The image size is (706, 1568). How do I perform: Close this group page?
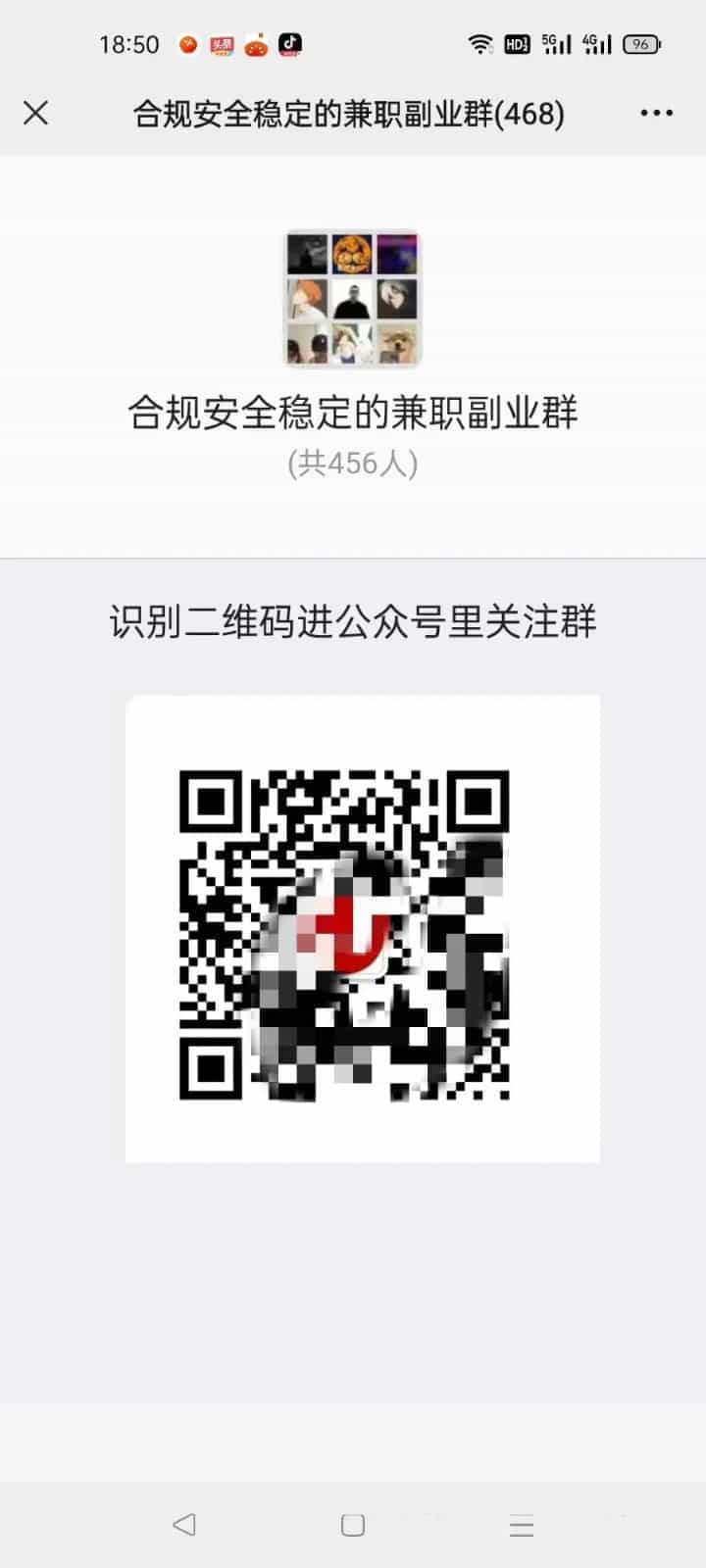[x=36, y=114]
